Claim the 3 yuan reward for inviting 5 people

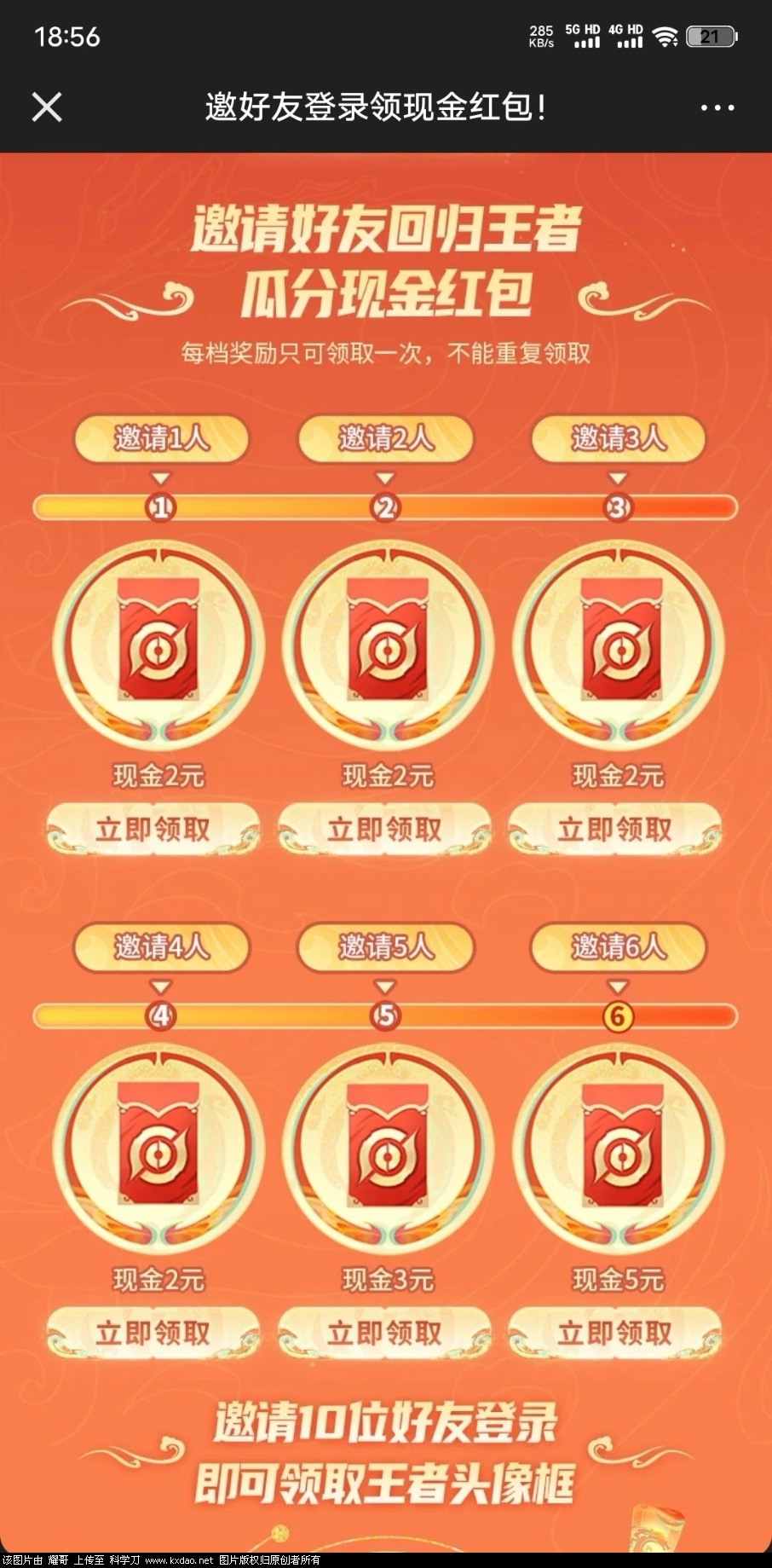click(384, 1333)
